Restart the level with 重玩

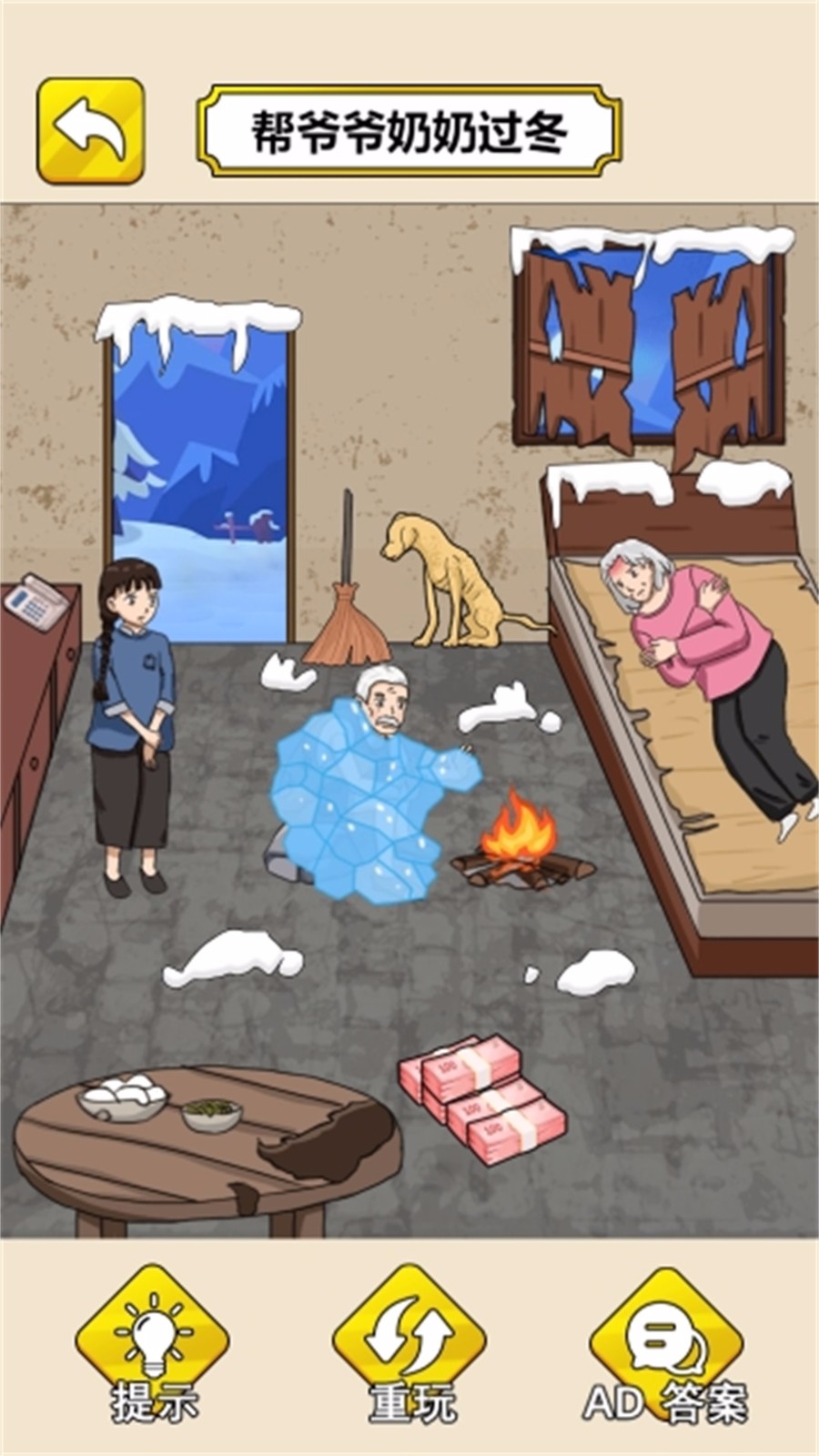click(409, 1345)
